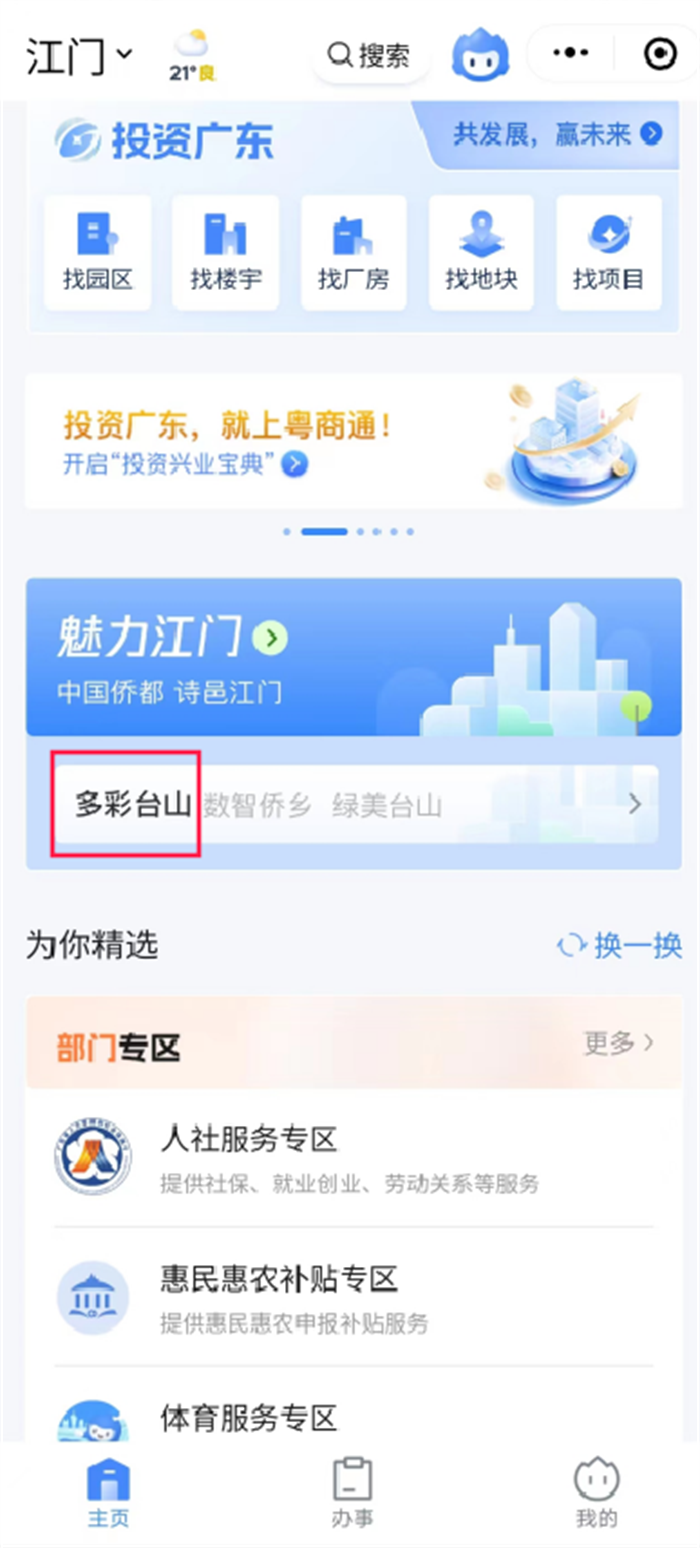
Task: Open the 找项目 shortcut
Action: (x=609, y=252)
